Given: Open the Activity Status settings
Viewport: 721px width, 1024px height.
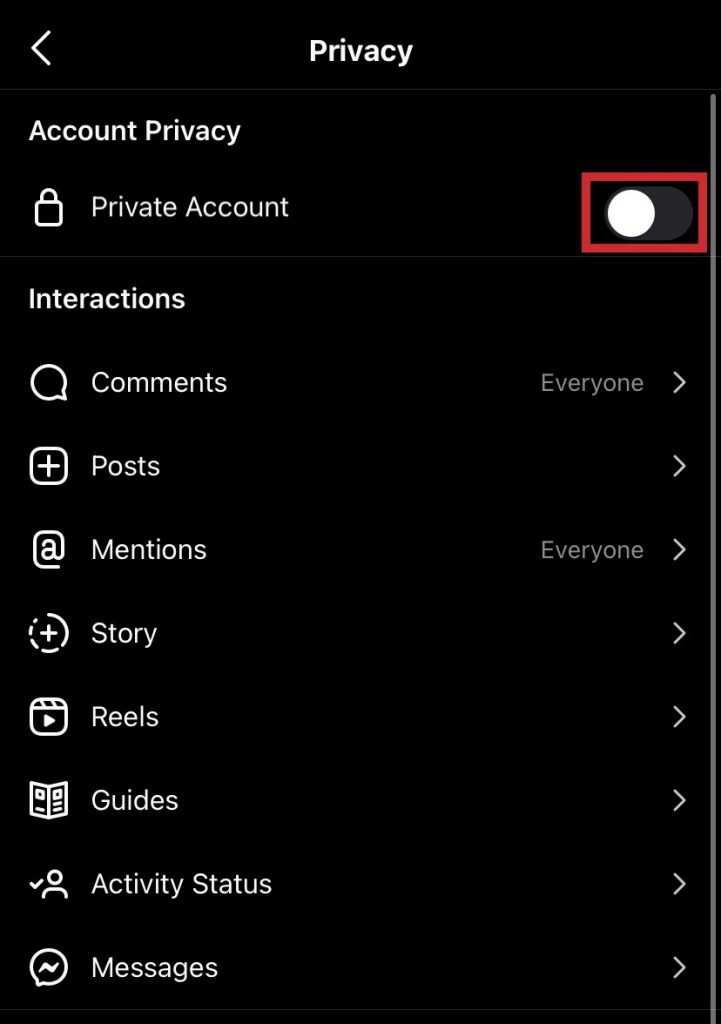Looking at the screenshot, I should [679, 884].
